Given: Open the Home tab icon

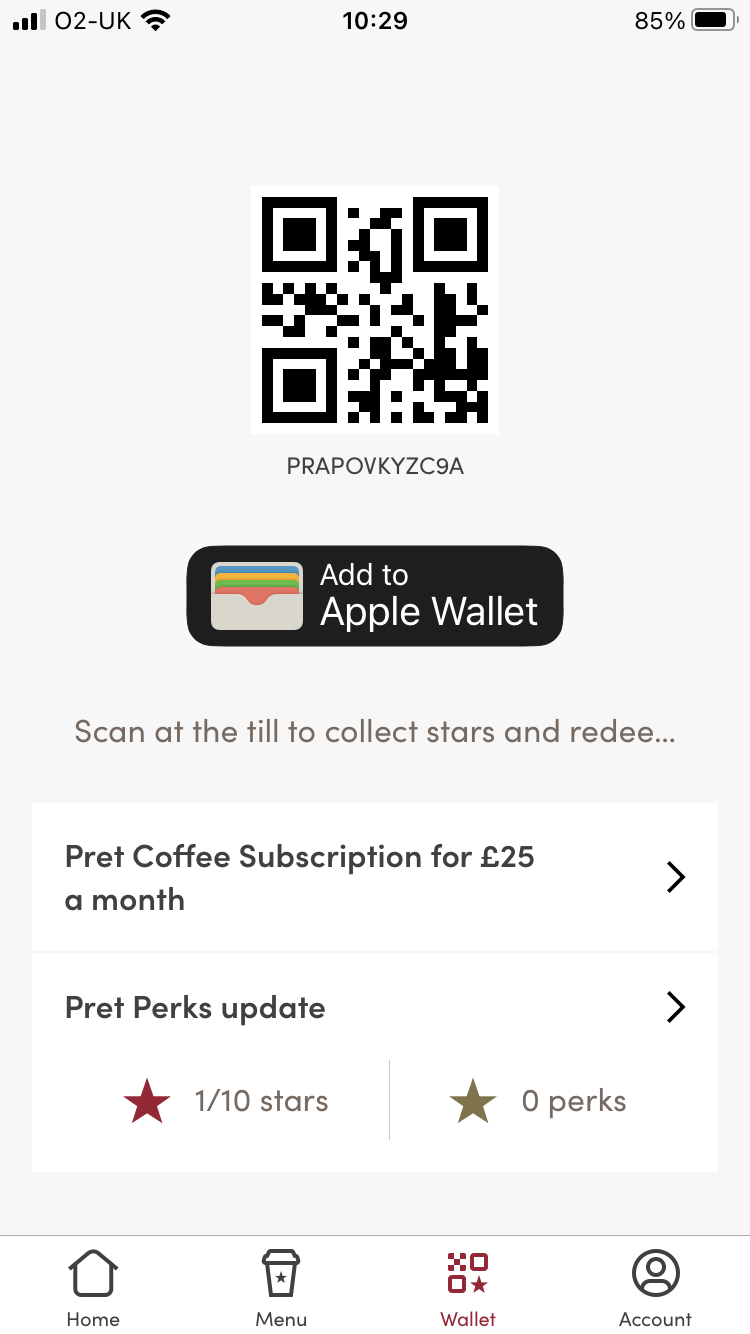Looking at the screenshot, I should pyautogui.click(x=92, y=1274).
